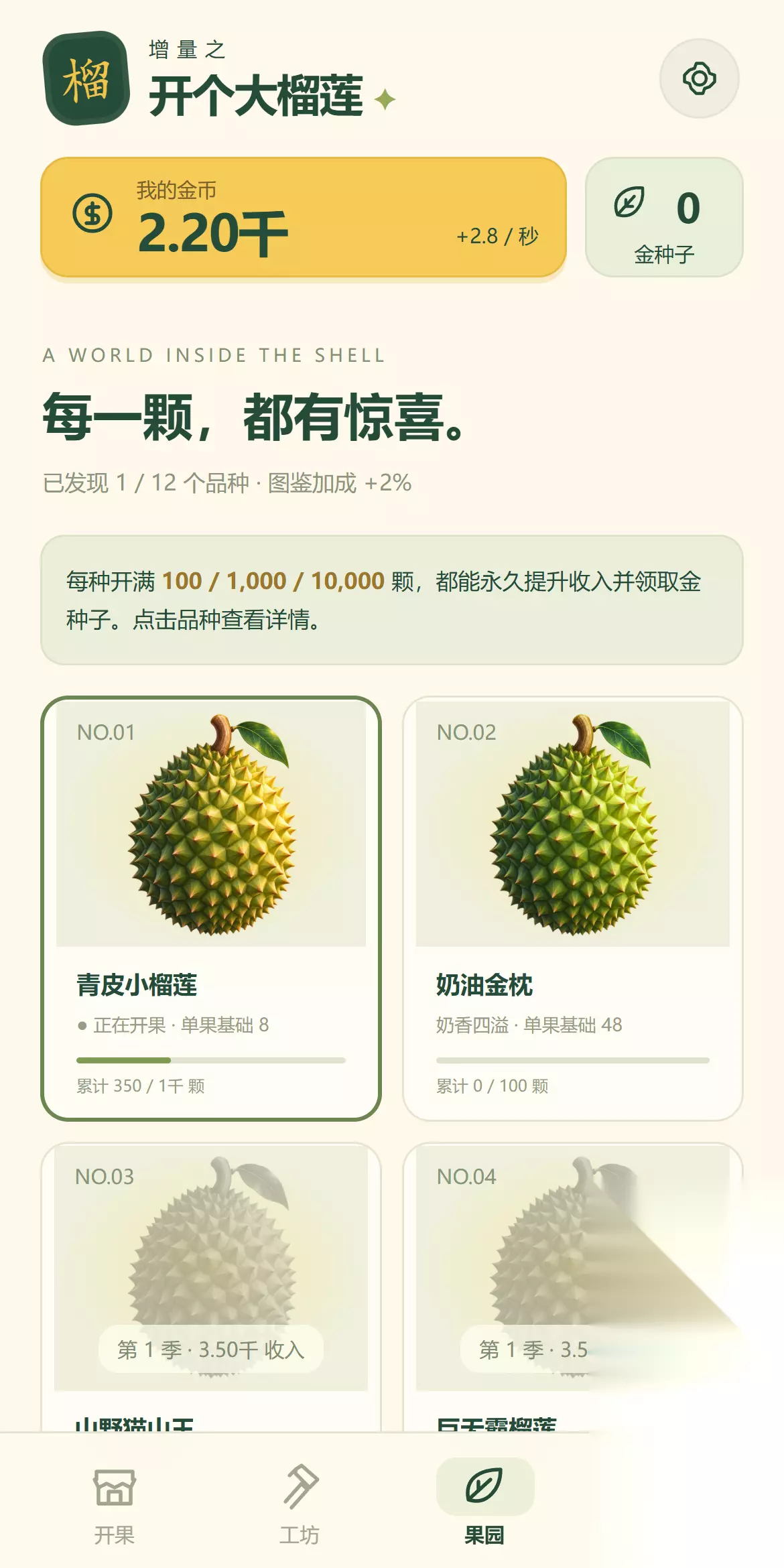The width and height of the screenshot is (784, 1568).
Task: Select the NO.03 locked durian card
Action: point(211,1287)
